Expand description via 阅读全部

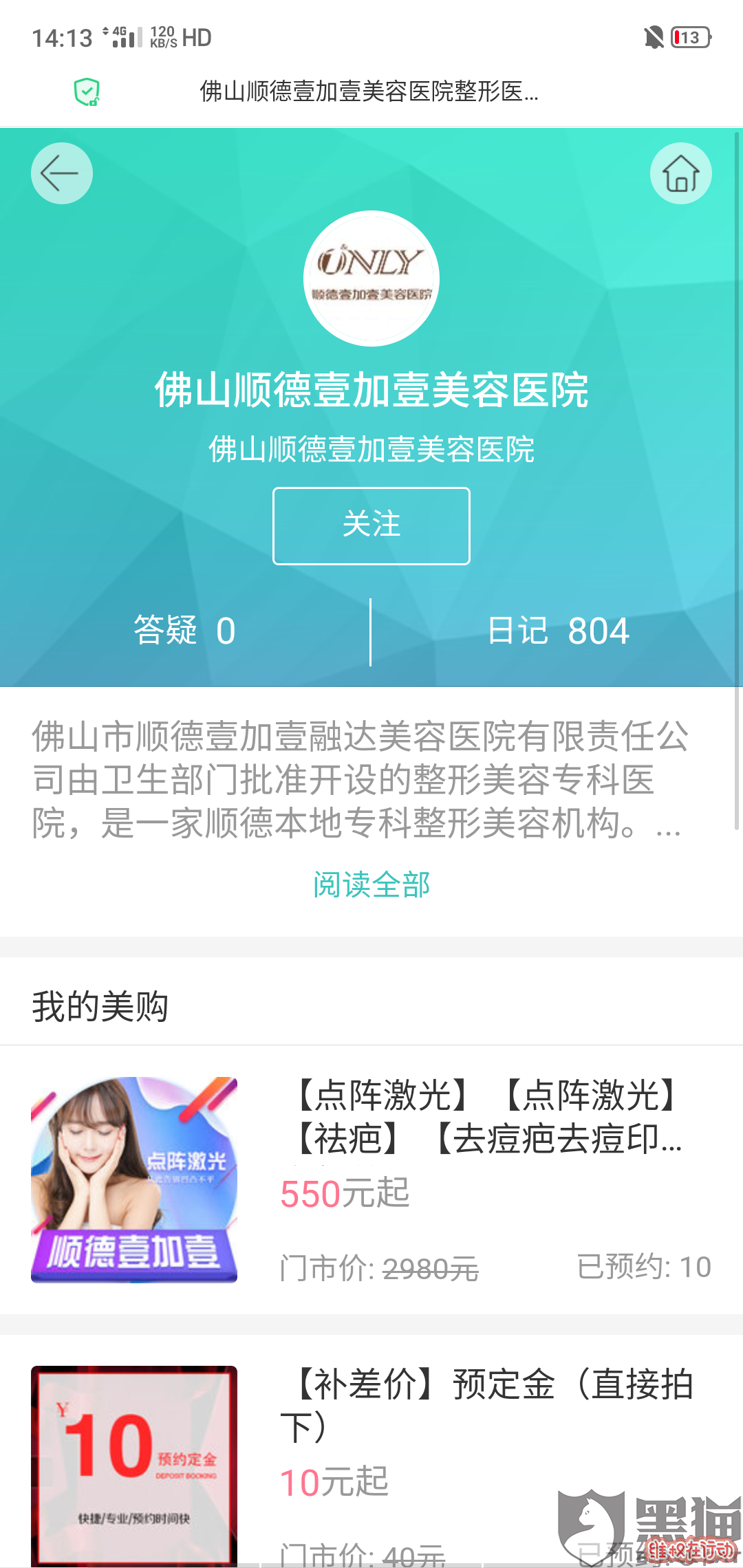tap(371, 884)
